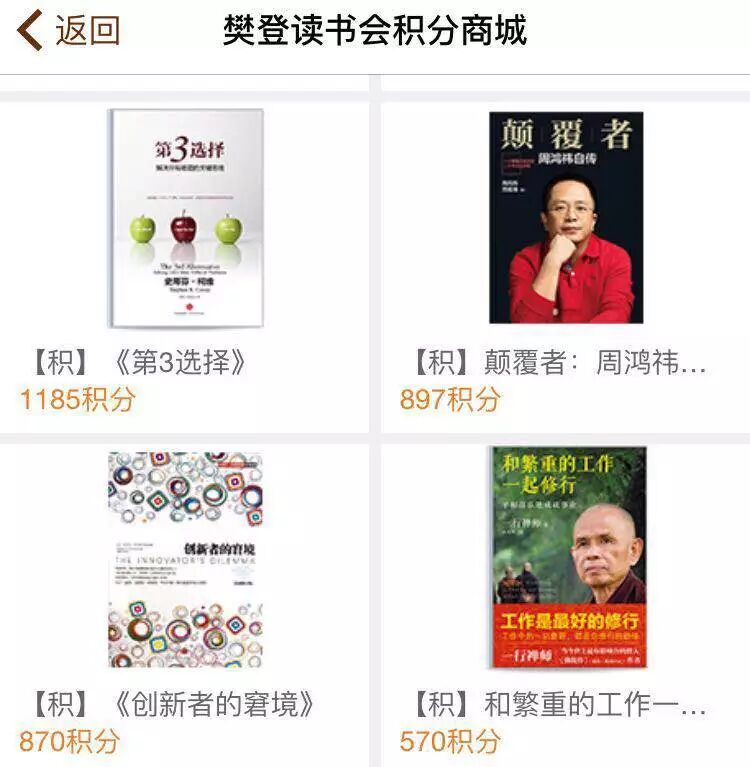Open the 和繁重的工作一起修行 book card
This screenshot has width=750, height=767.
pos(565,560)
